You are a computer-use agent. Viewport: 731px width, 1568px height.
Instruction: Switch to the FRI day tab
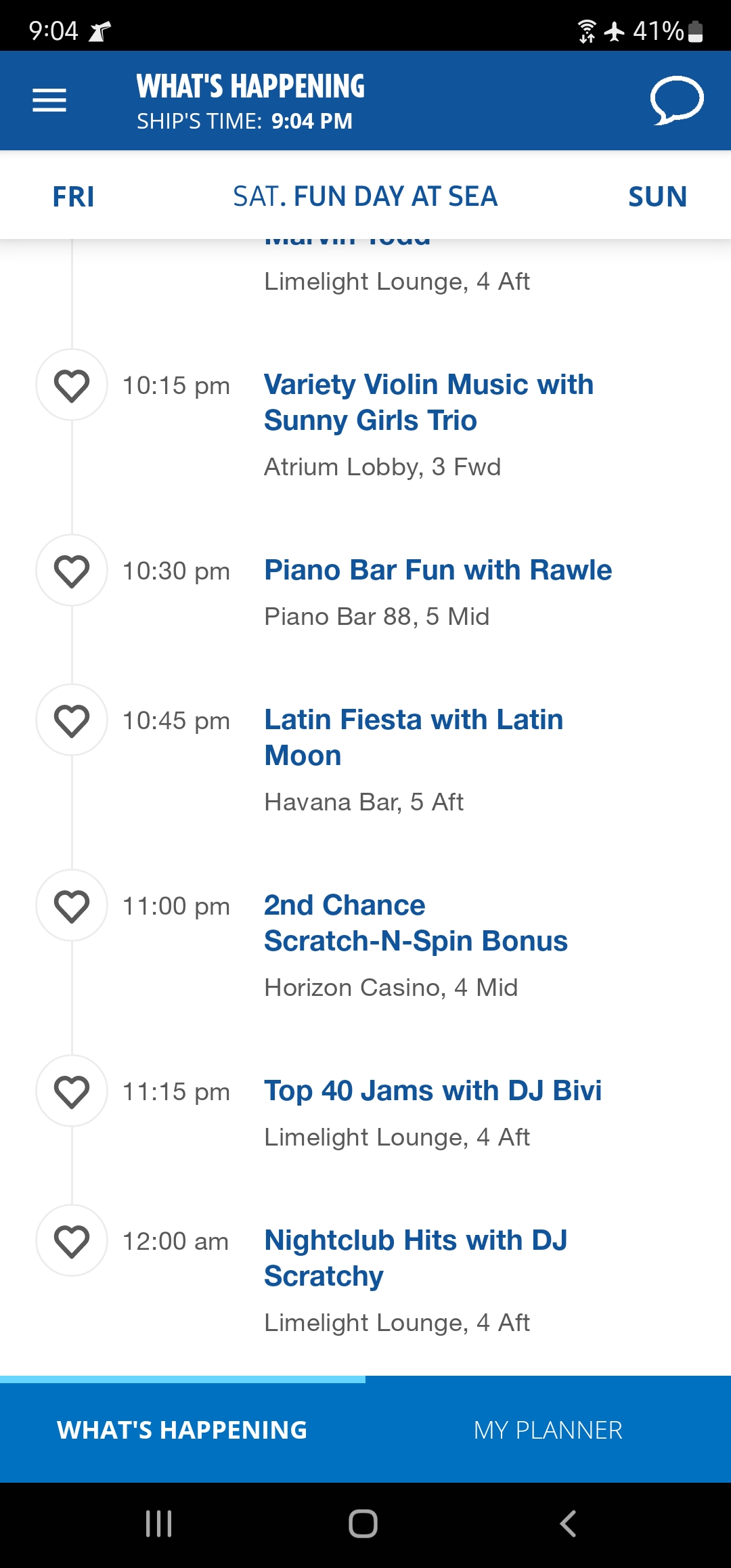coord(74,197)
